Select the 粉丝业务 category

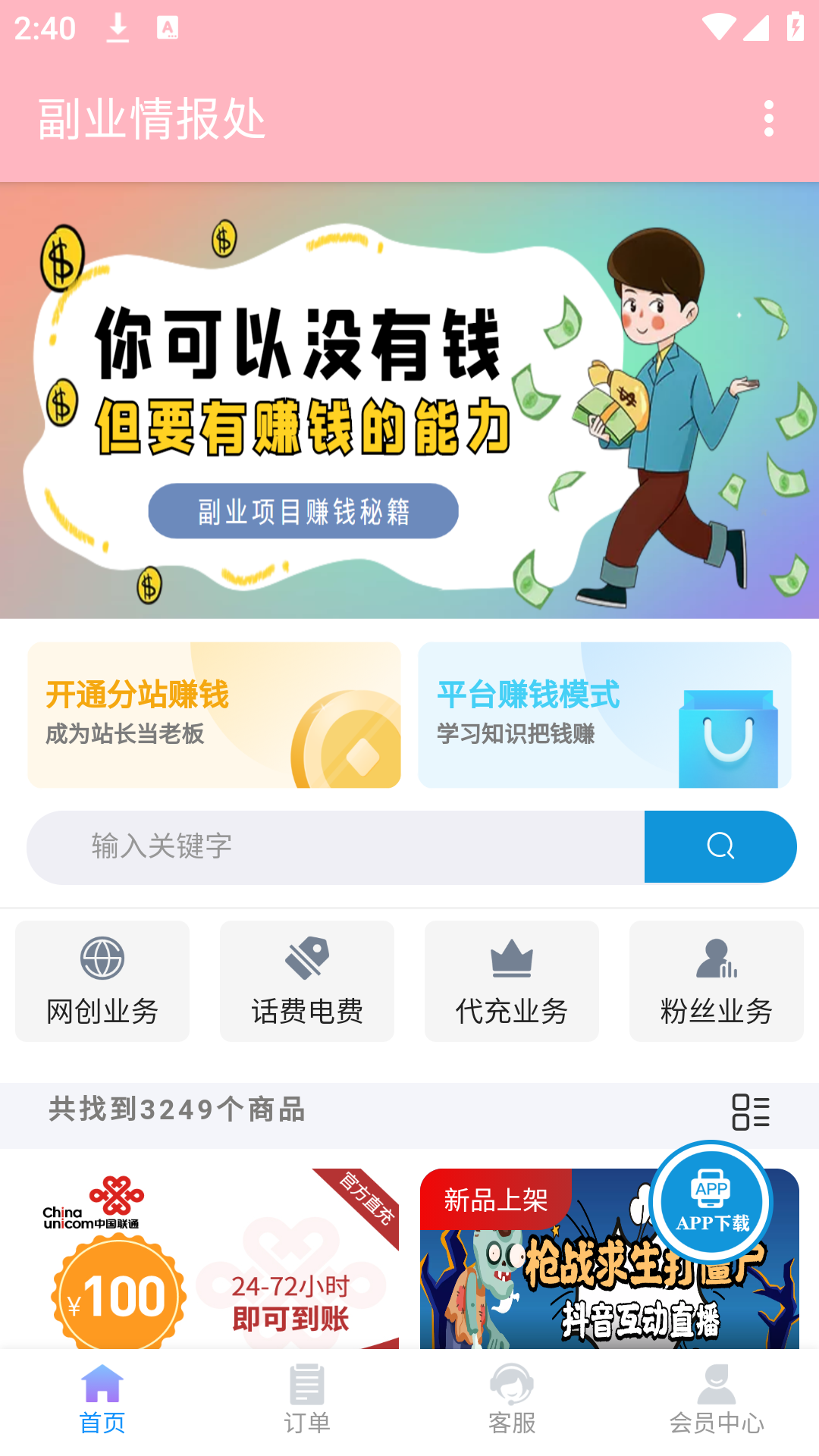click(717, 981)
